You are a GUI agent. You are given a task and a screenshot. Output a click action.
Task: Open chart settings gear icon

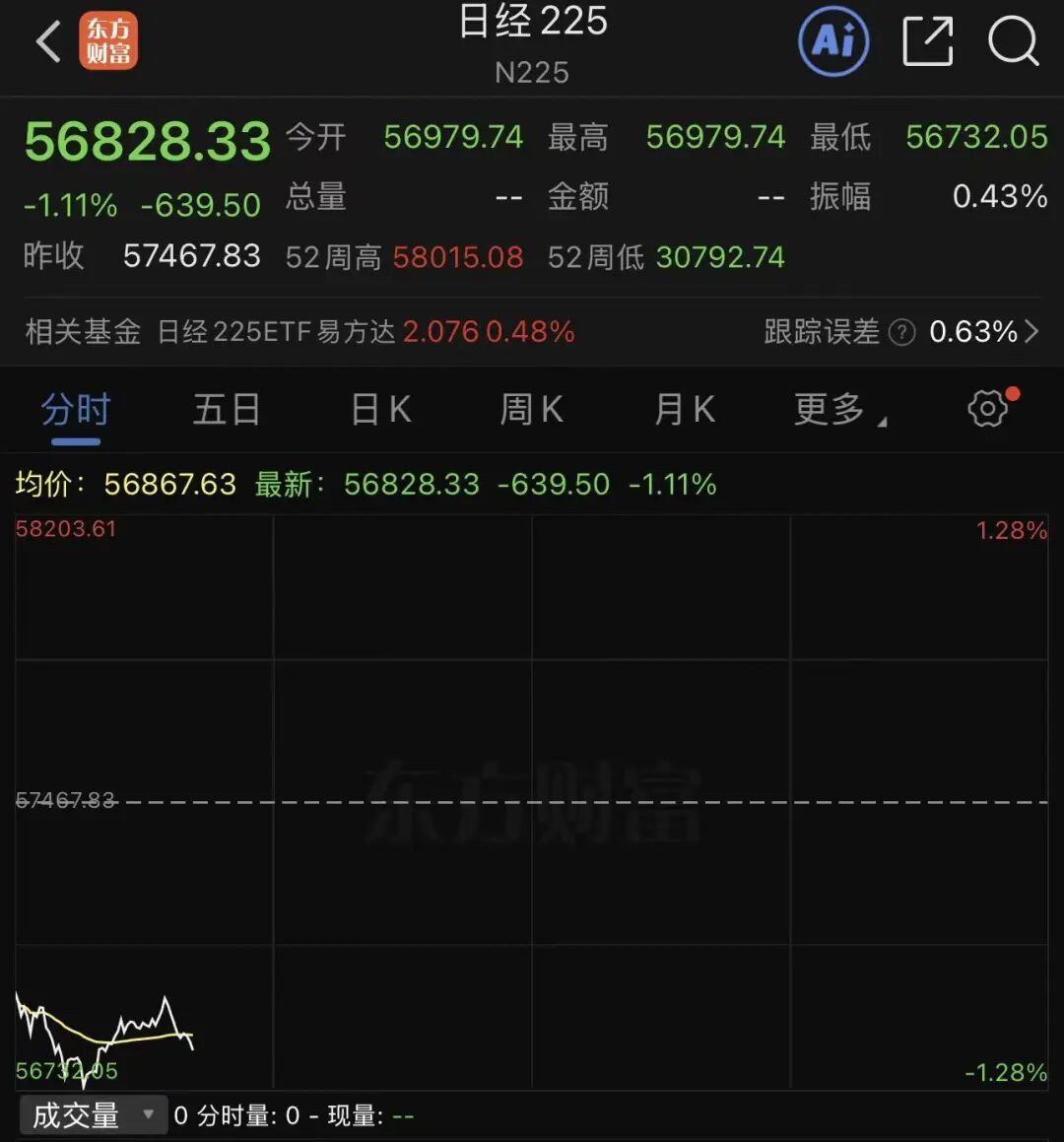(x=988, y=408)
